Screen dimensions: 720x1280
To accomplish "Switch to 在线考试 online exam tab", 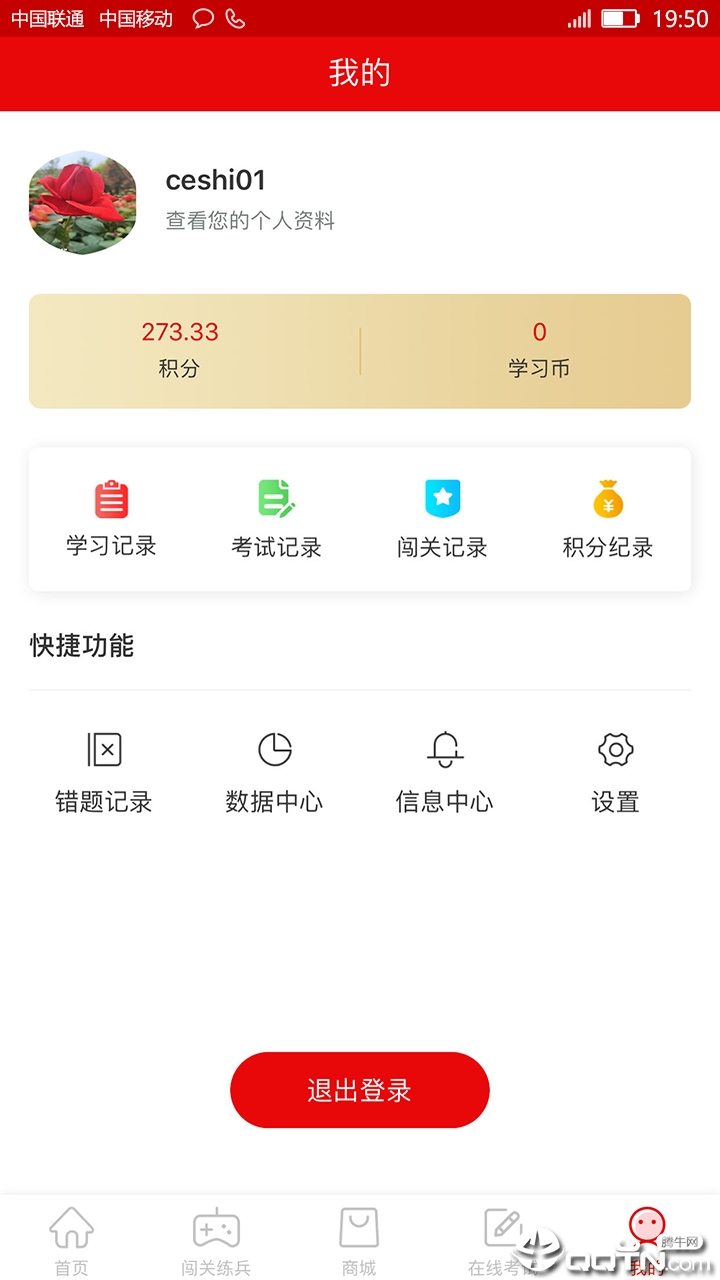I will [x=503, y=1237].
